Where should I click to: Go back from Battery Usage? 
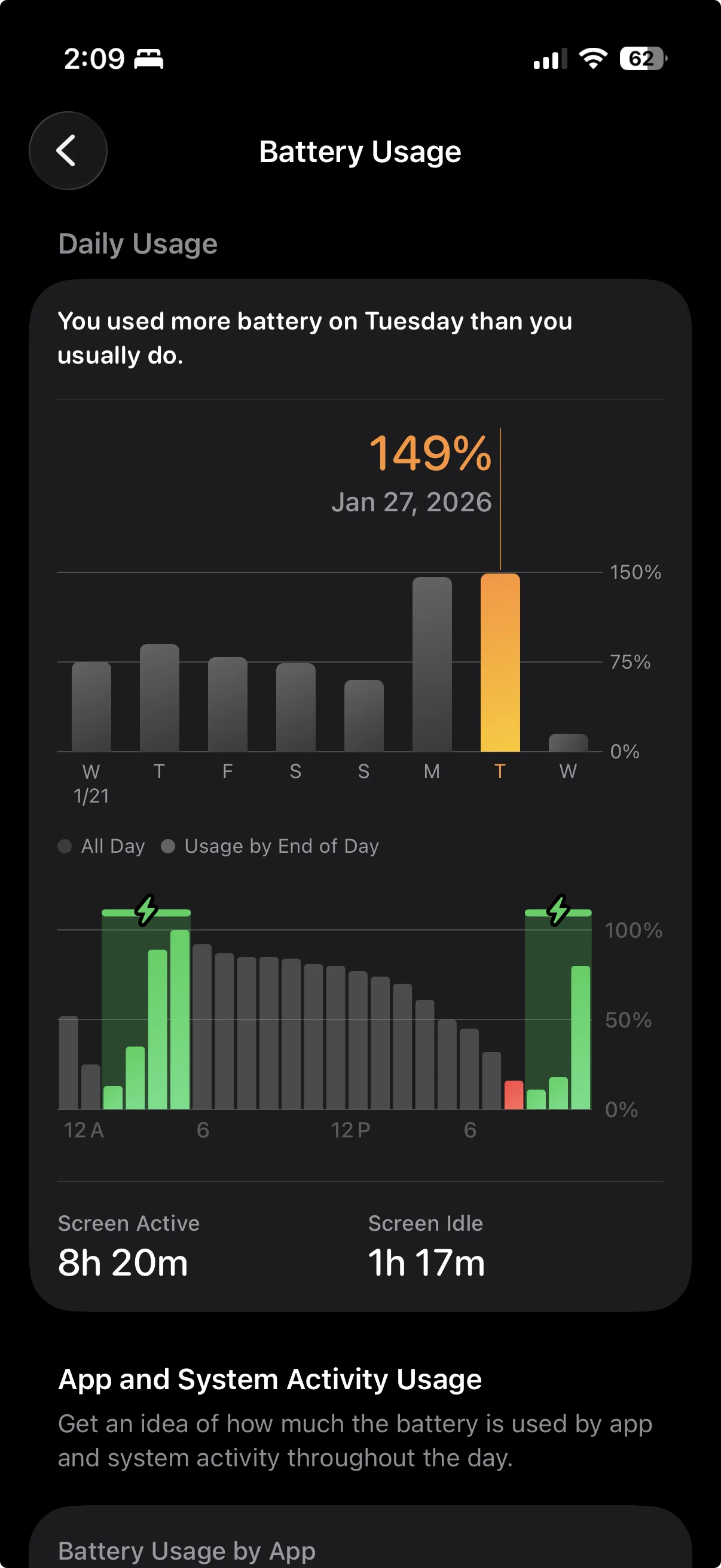(68, 151)
